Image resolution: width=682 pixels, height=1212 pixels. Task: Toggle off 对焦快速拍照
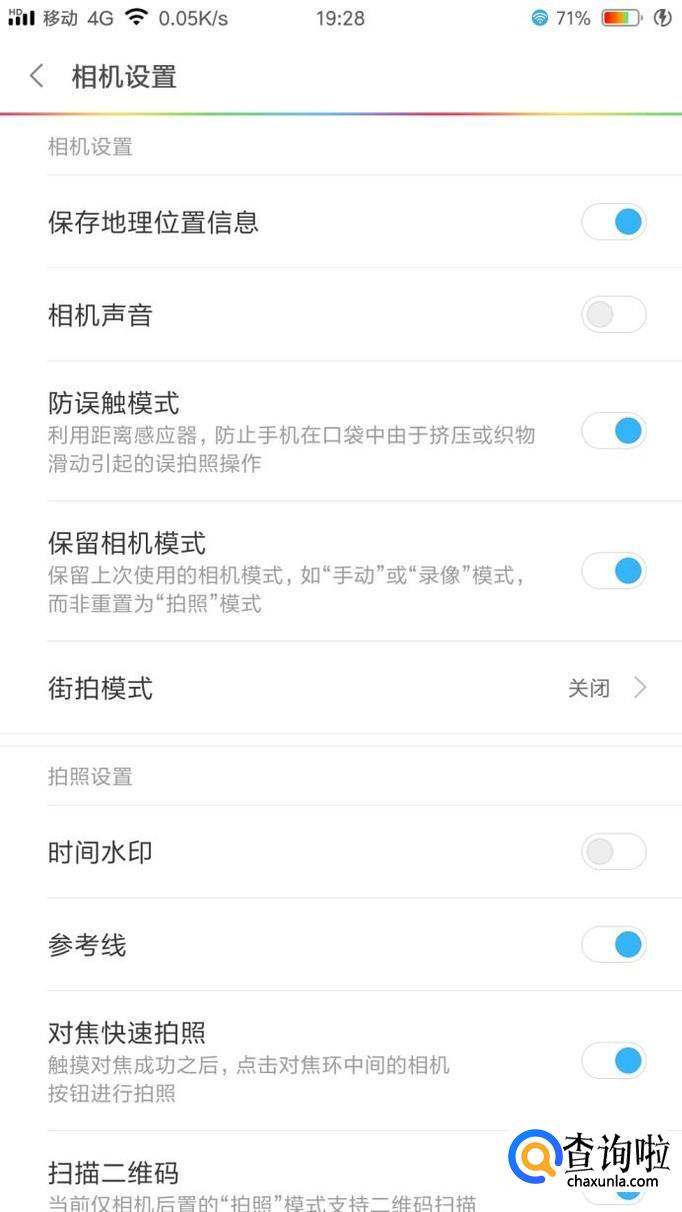pos(613,1060)
